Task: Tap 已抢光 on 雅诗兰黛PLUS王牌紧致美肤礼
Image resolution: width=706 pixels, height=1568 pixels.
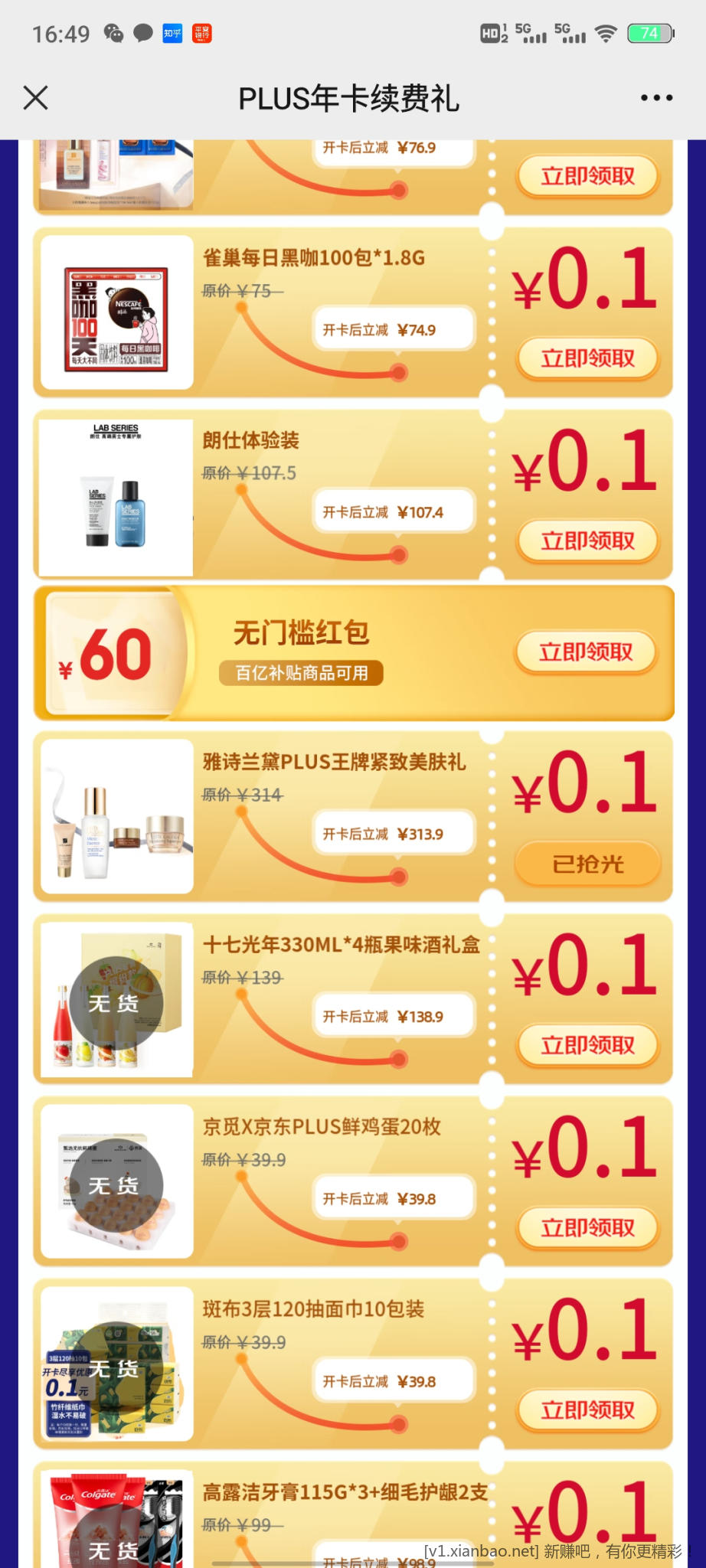Action: point(587,864)
